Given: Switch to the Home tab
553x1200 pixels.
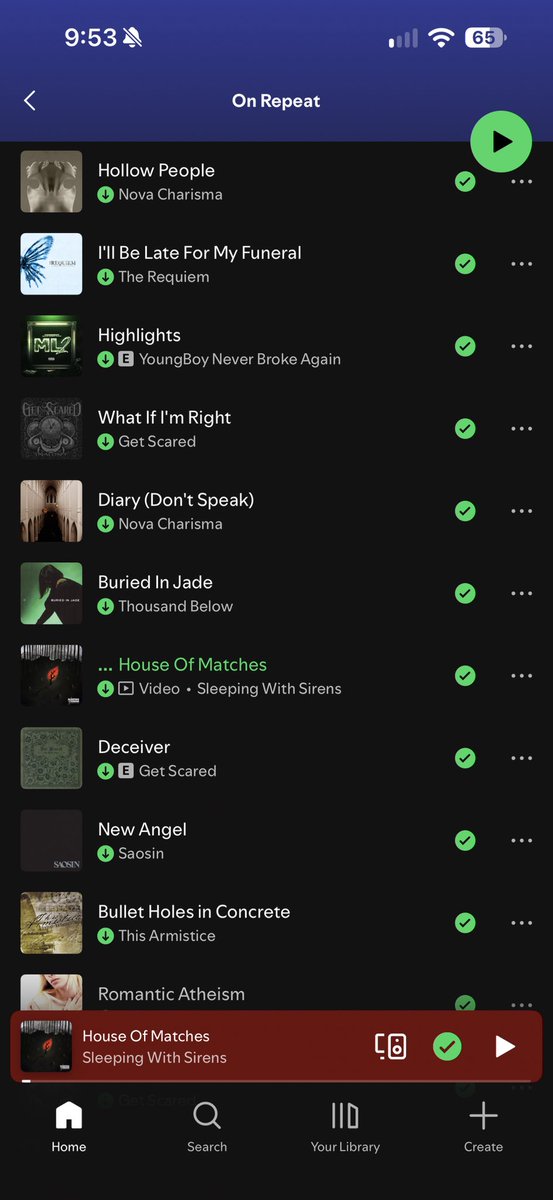Looking at the screenshot, I should pyautogui.click(x=69, y=1127).
